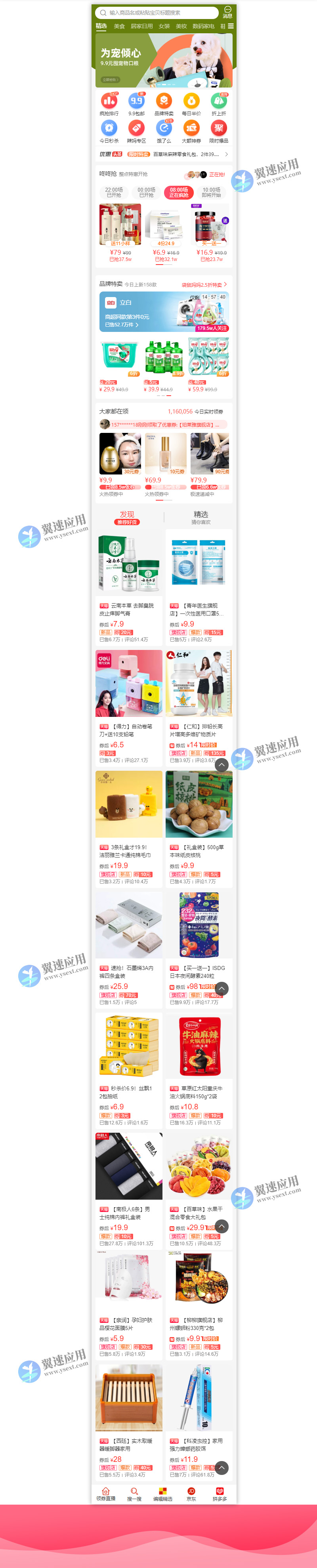This screenshot has height=1568, width=317.
Task: Open the 立白 brand sale banner
Action: click(x=164, y=312)
